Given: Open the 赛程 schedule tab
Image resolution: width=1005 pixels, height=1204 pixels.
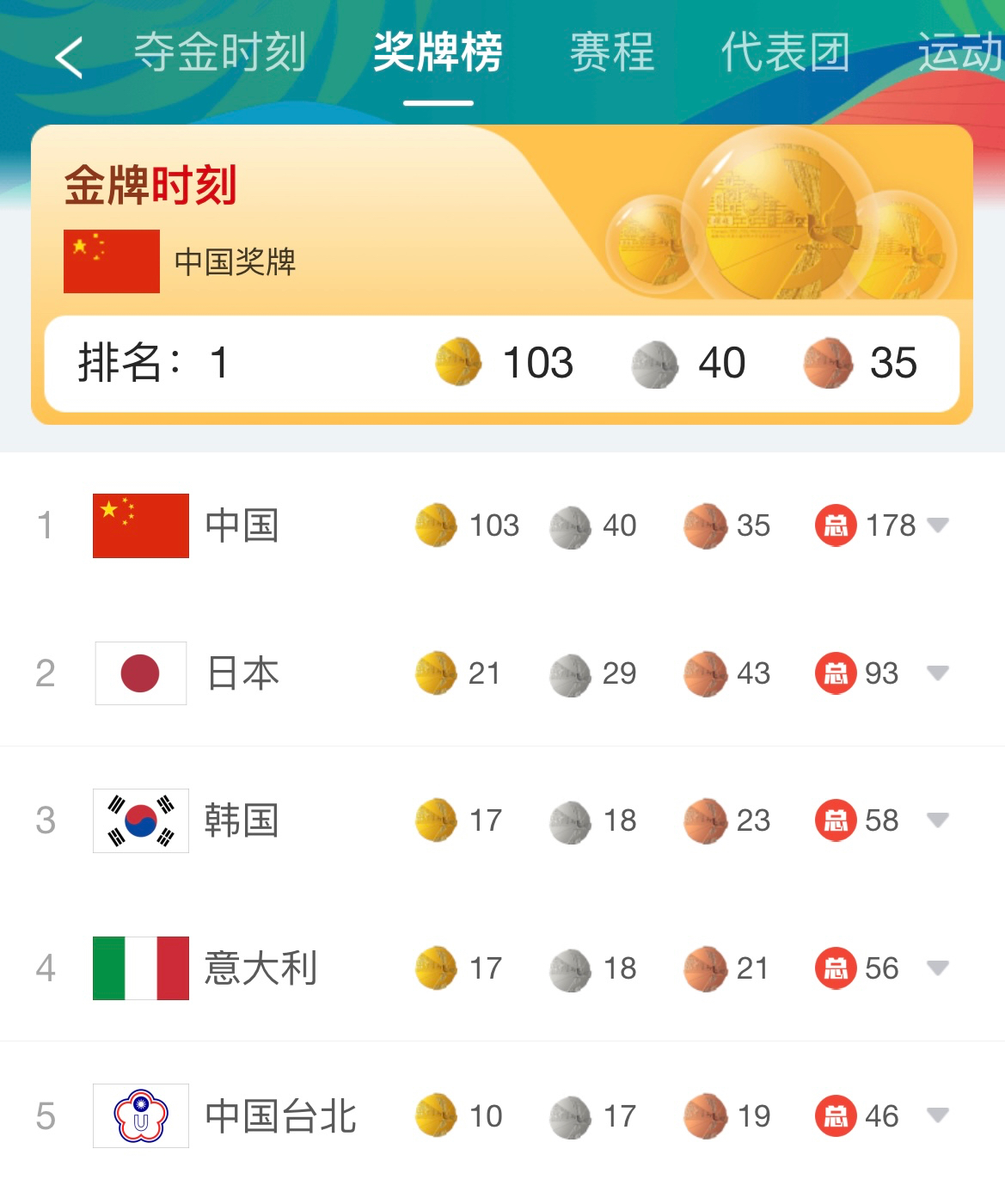Looking at the screenshot, I should point(612,53).
